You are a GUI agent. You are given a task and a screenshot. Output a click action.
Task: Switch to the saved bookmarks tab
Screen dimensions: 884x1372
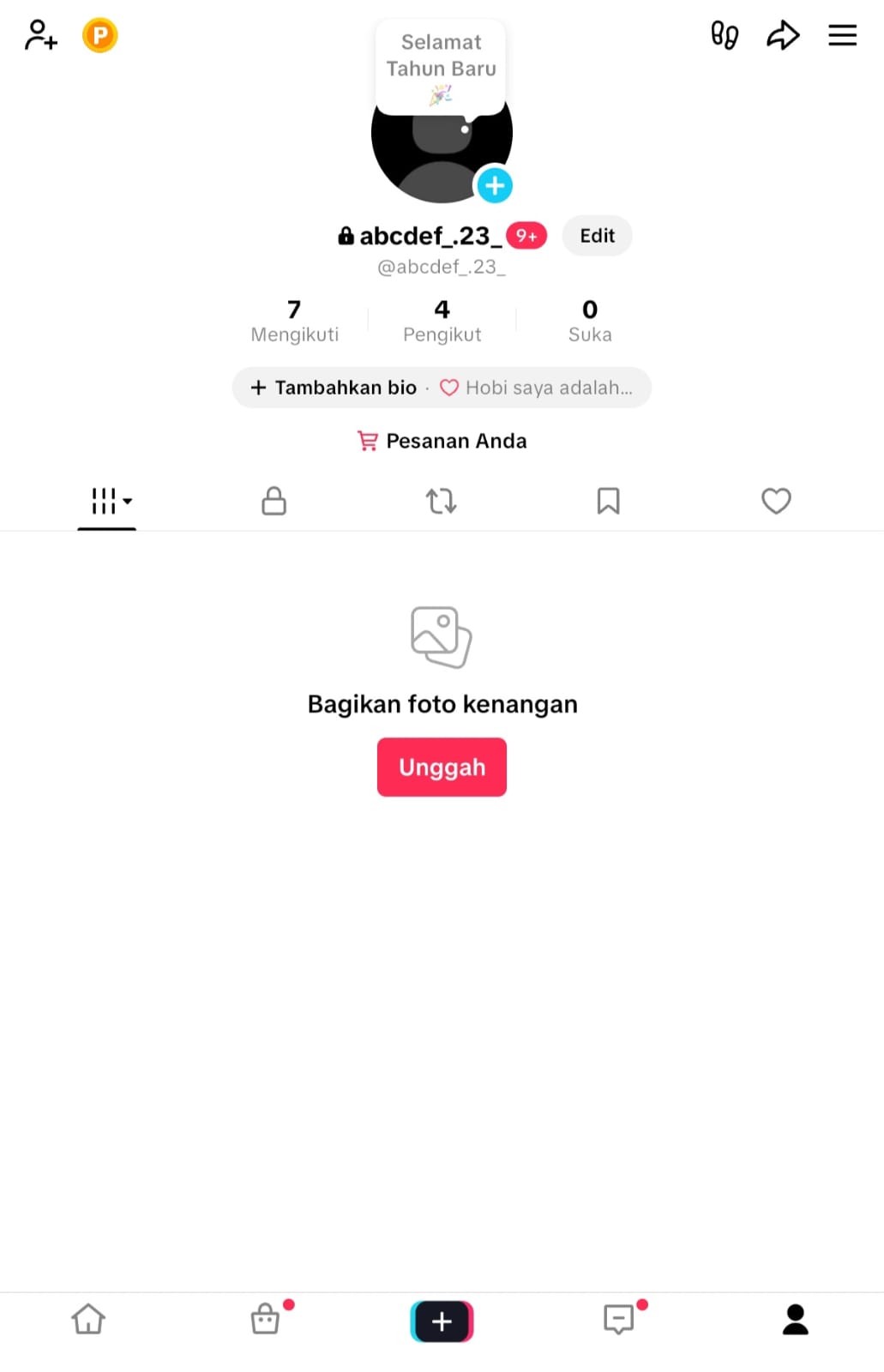tap(608, 501)
